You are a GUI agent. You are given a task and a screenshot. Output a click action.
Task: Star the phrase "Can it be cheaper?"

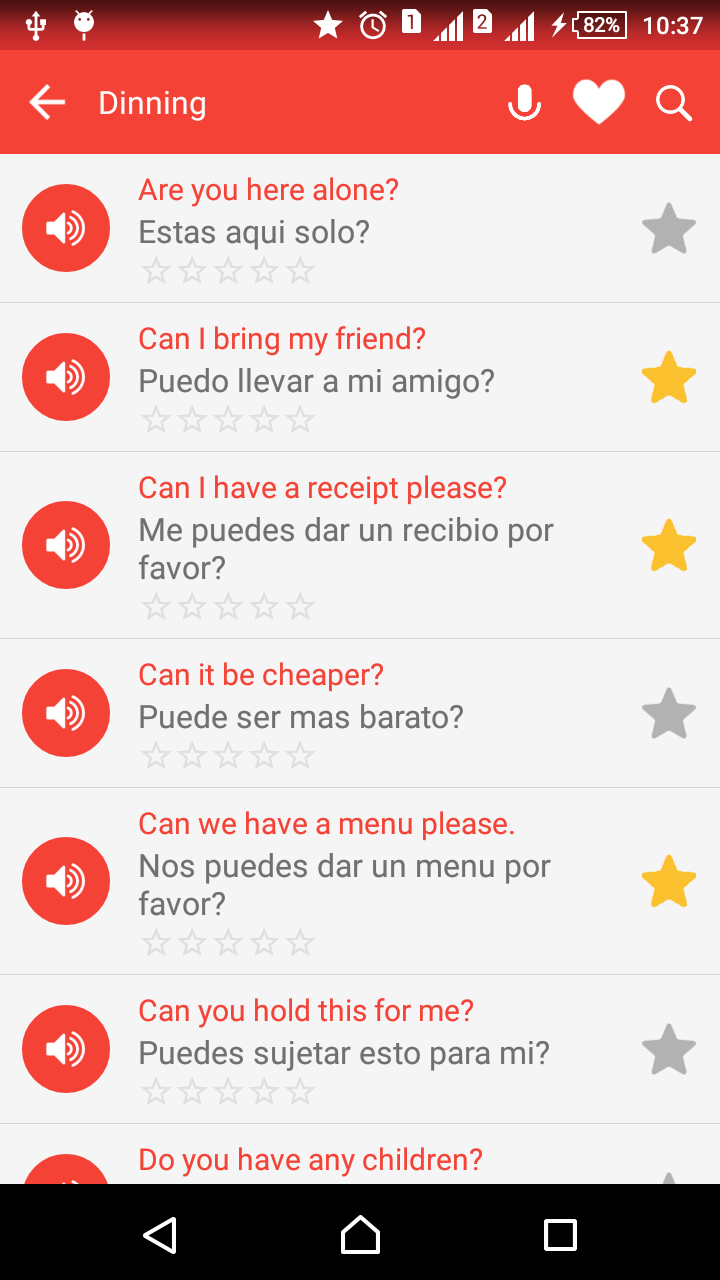point(668,713)
